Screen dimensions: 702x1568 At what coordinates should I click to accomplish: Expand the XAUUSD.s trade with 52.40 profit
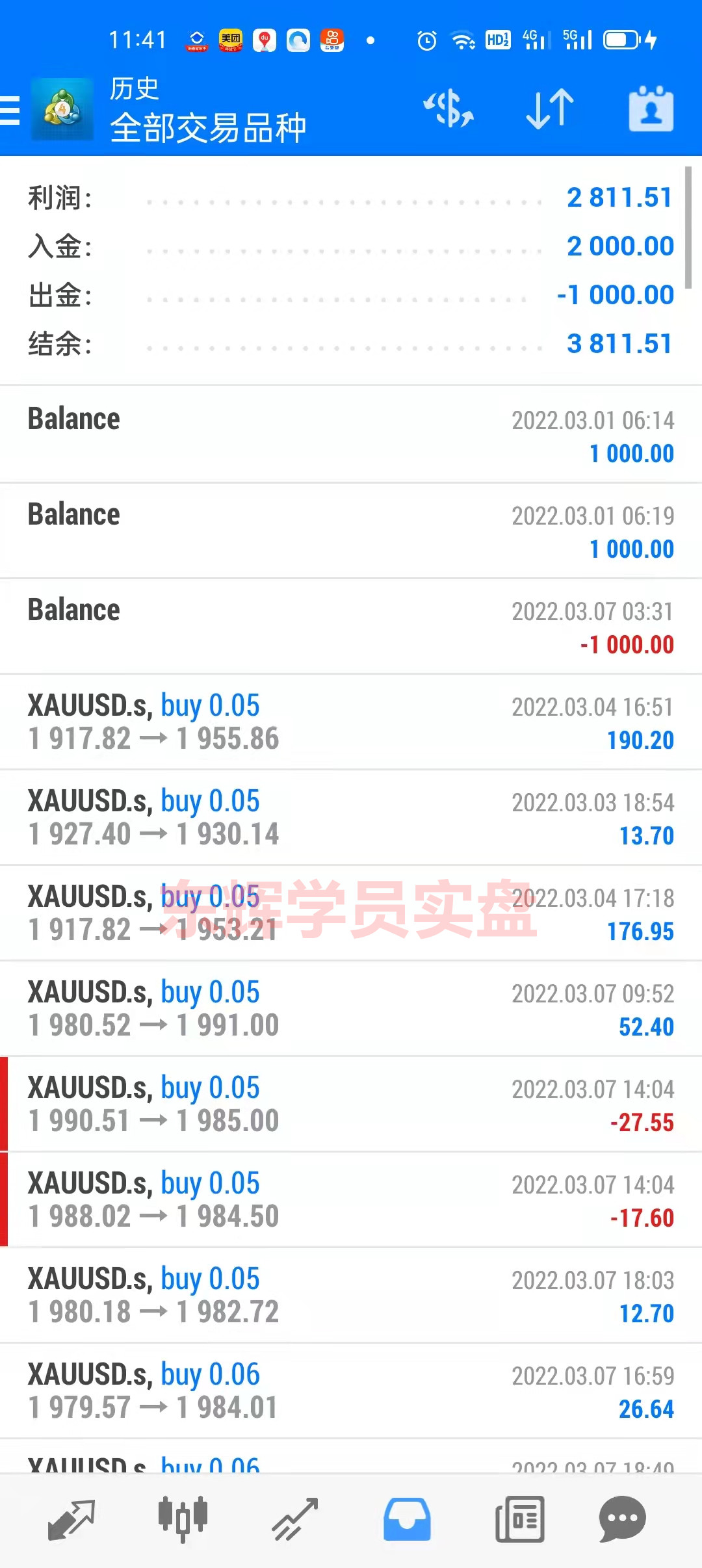click(x=351, y=1009)
